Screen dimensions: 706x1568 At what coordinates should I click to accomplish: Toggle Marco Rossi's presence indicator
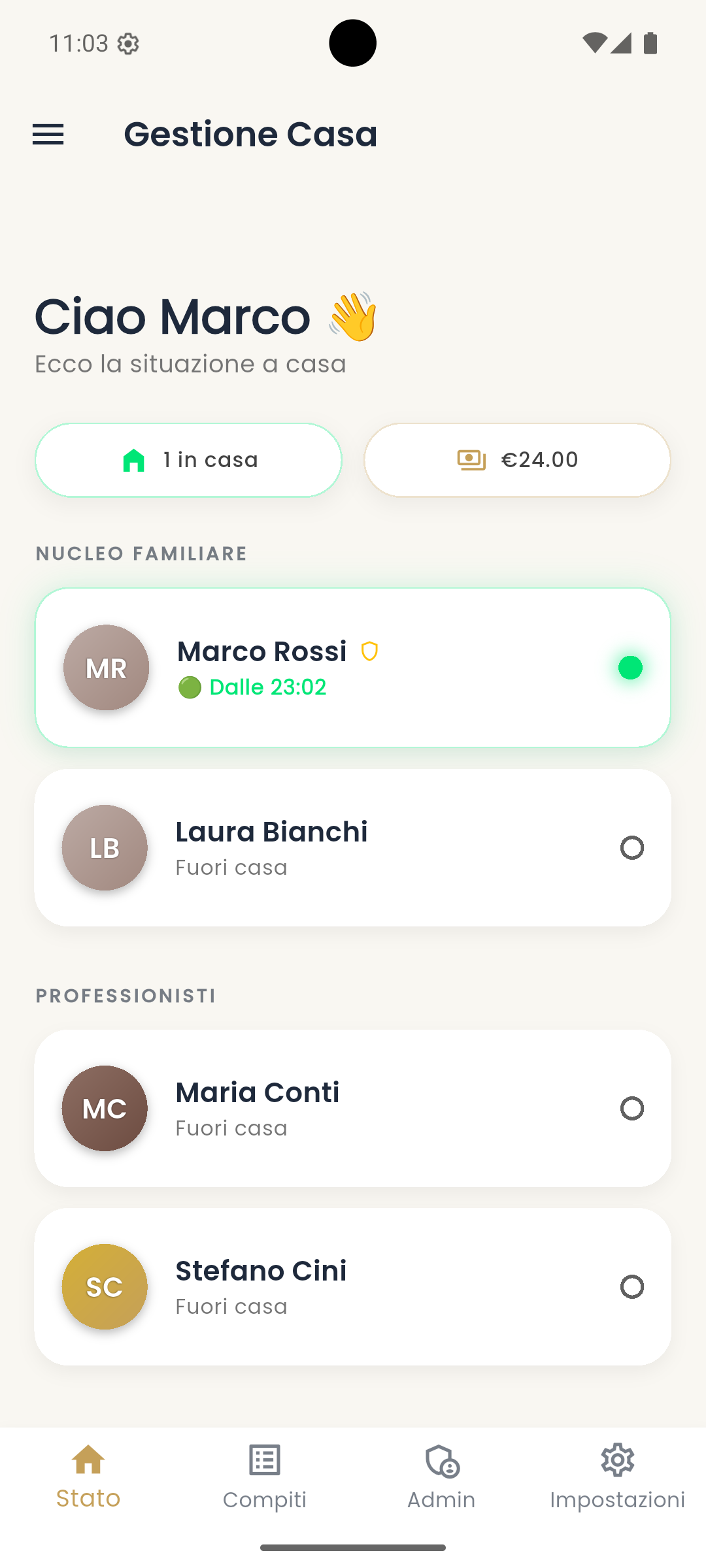point(630,667)
